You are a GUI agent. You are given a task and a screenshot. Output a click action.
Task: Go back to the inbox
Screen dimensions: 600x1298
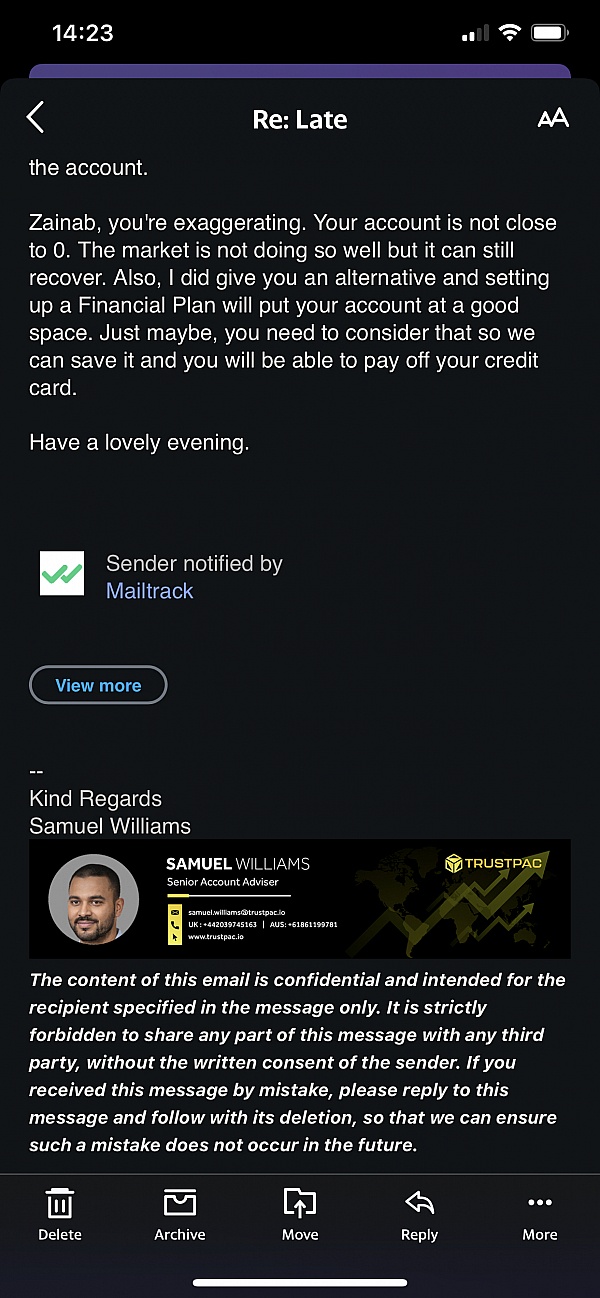[36, 118]
